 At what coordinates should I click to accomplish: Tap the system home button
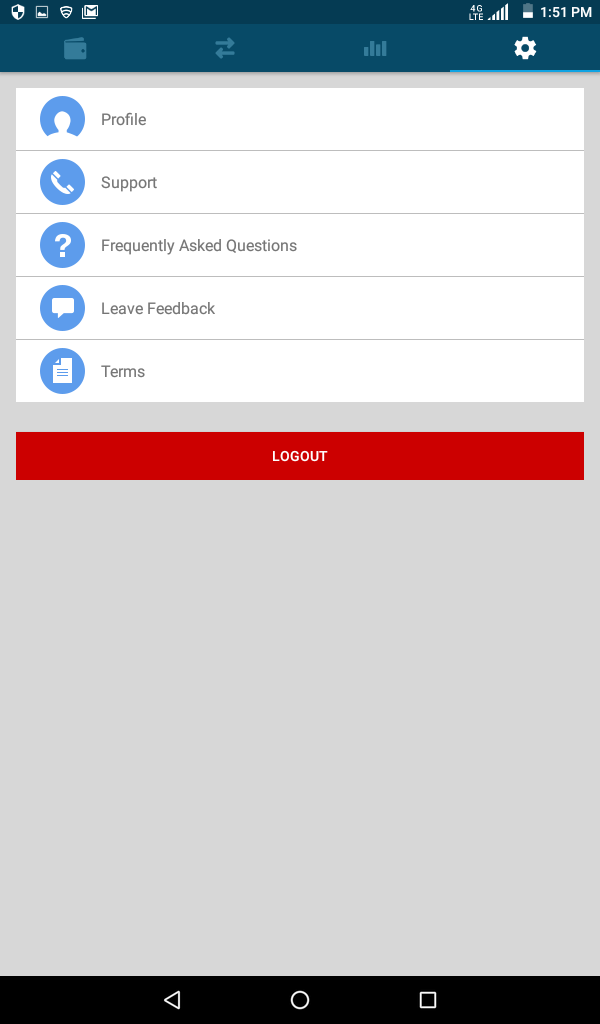click(300, 999)
